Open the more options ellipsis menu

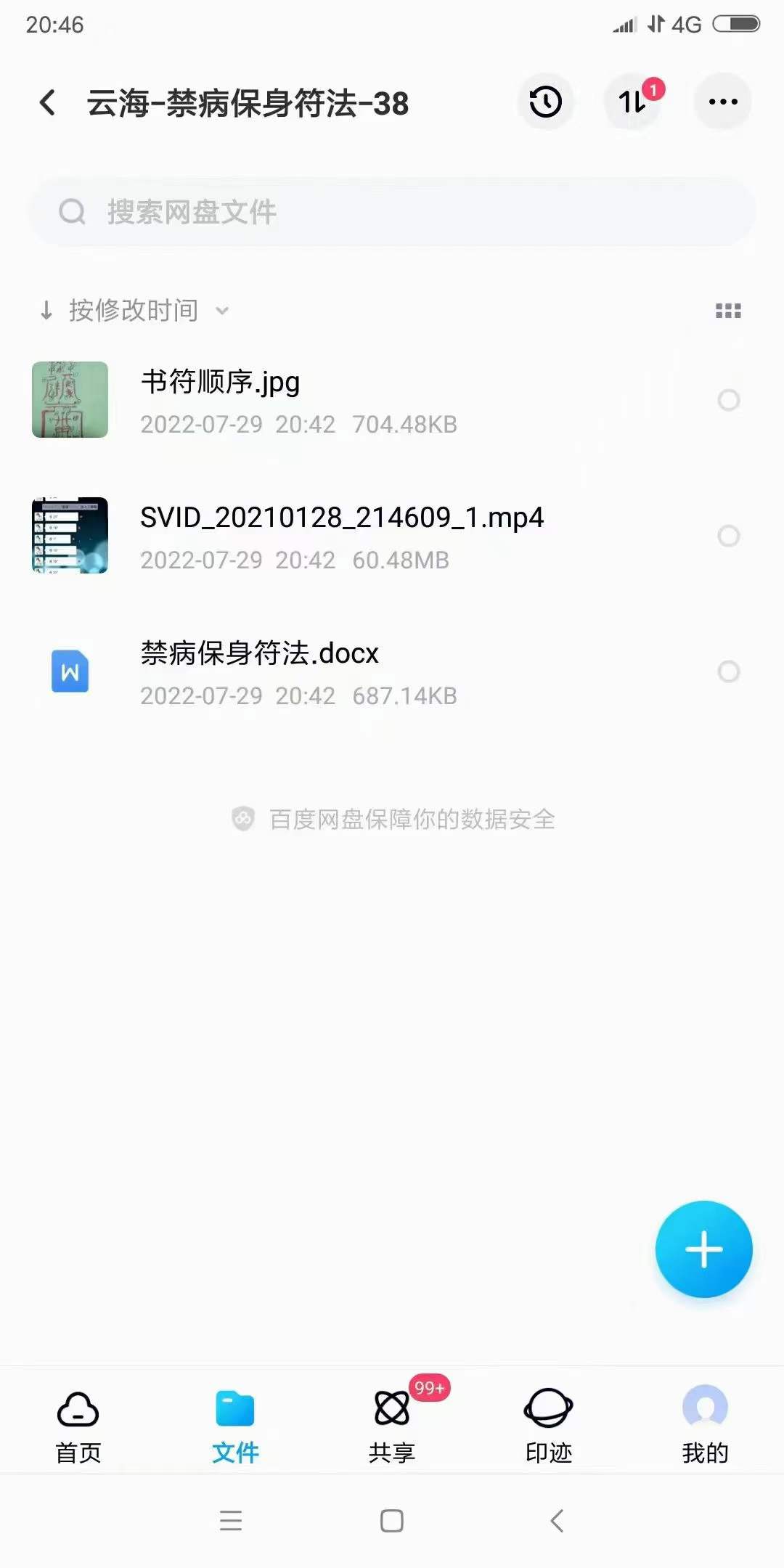click(x=722, y=102)
